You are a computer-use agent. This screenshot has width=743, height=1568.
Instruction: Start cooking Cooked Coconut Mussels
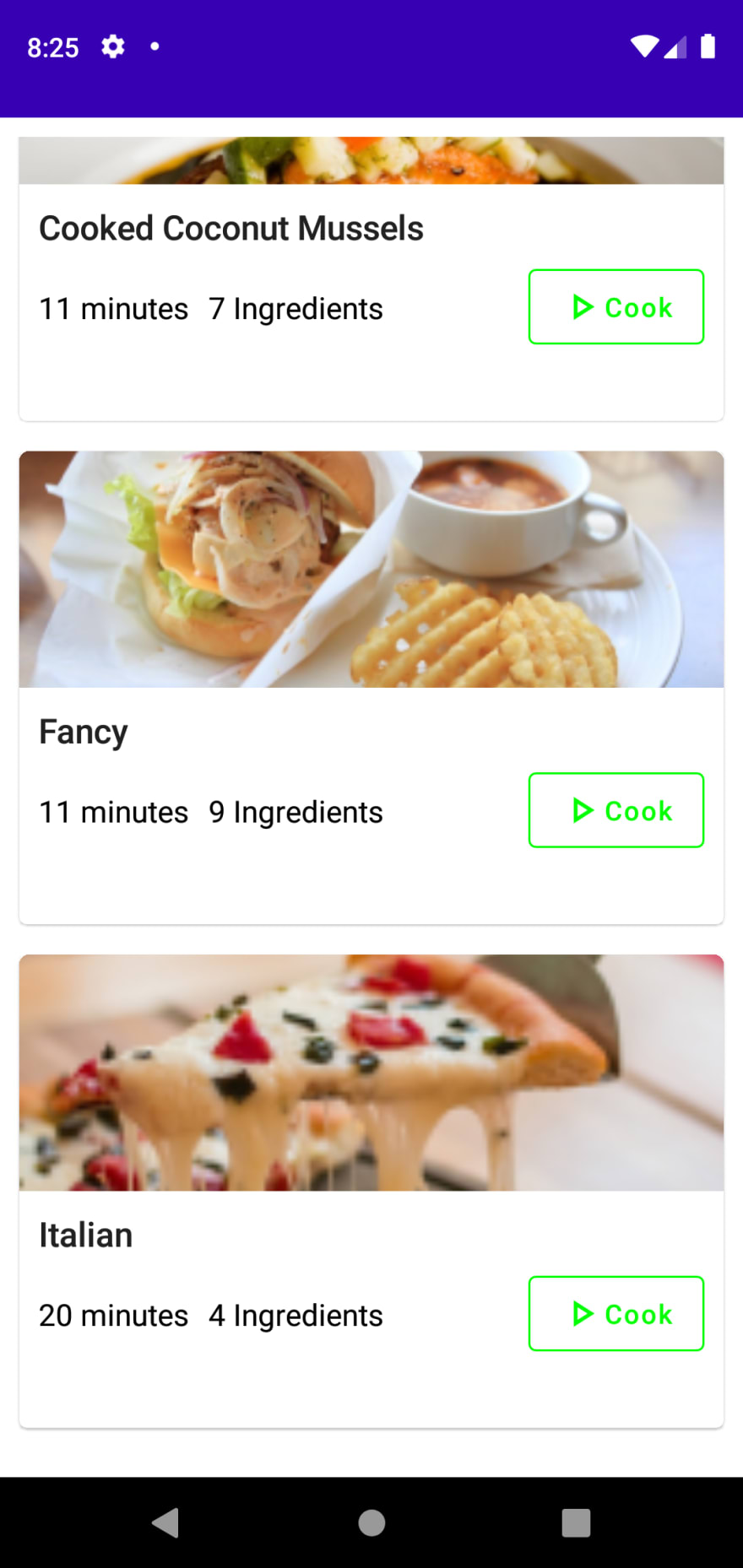pyautogui.click(x=616, y=307)
